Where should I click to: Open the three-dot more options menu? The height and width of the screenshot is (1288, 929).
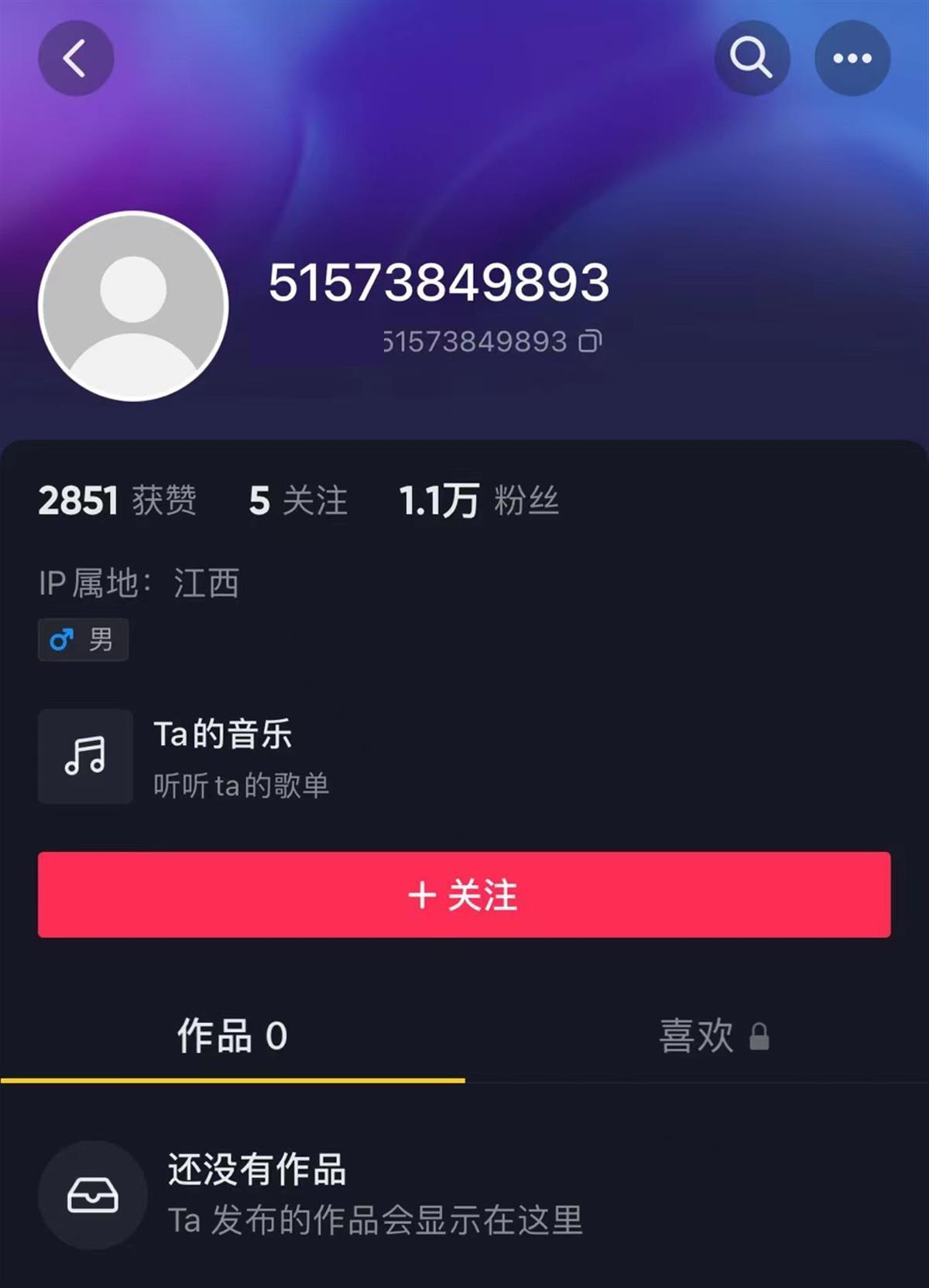[x=852, y=58]
